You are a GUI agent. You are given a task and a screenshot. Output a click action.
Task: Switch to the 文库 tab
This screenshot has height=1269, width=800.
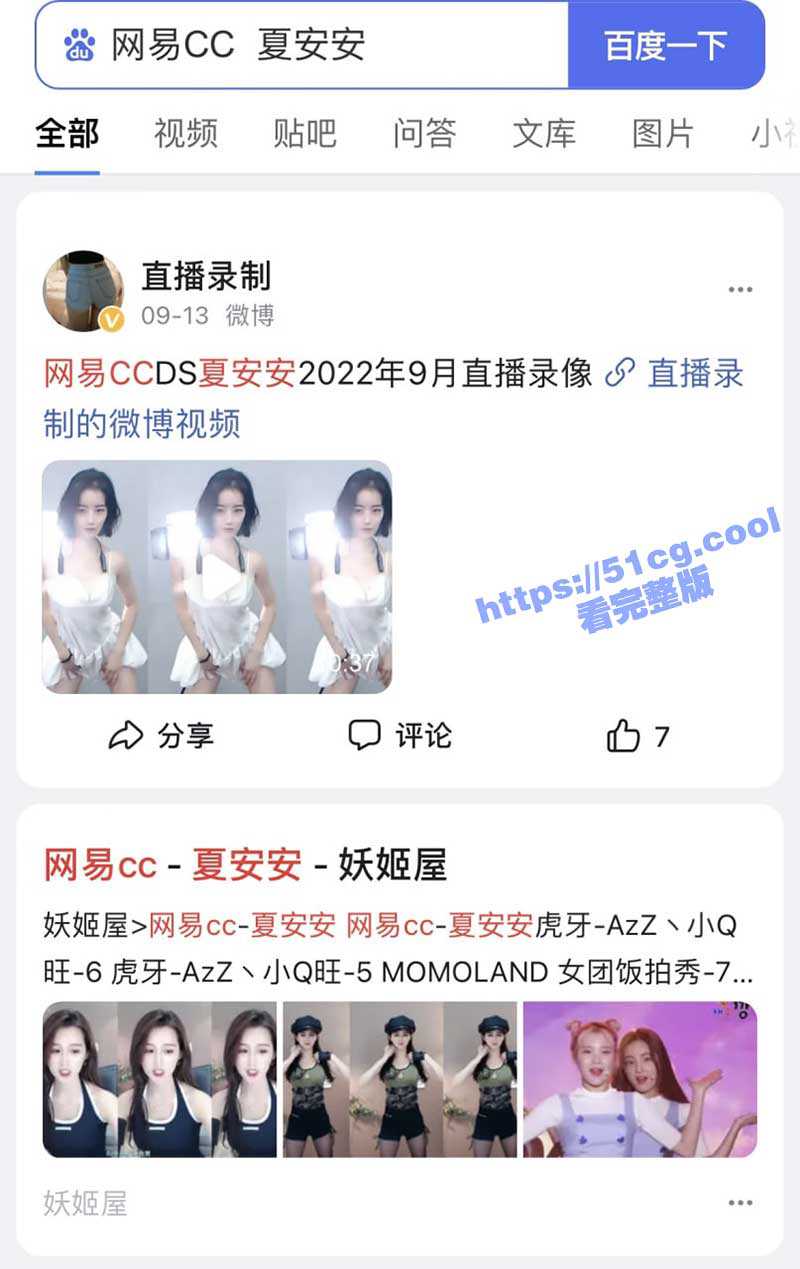(544, 133)
